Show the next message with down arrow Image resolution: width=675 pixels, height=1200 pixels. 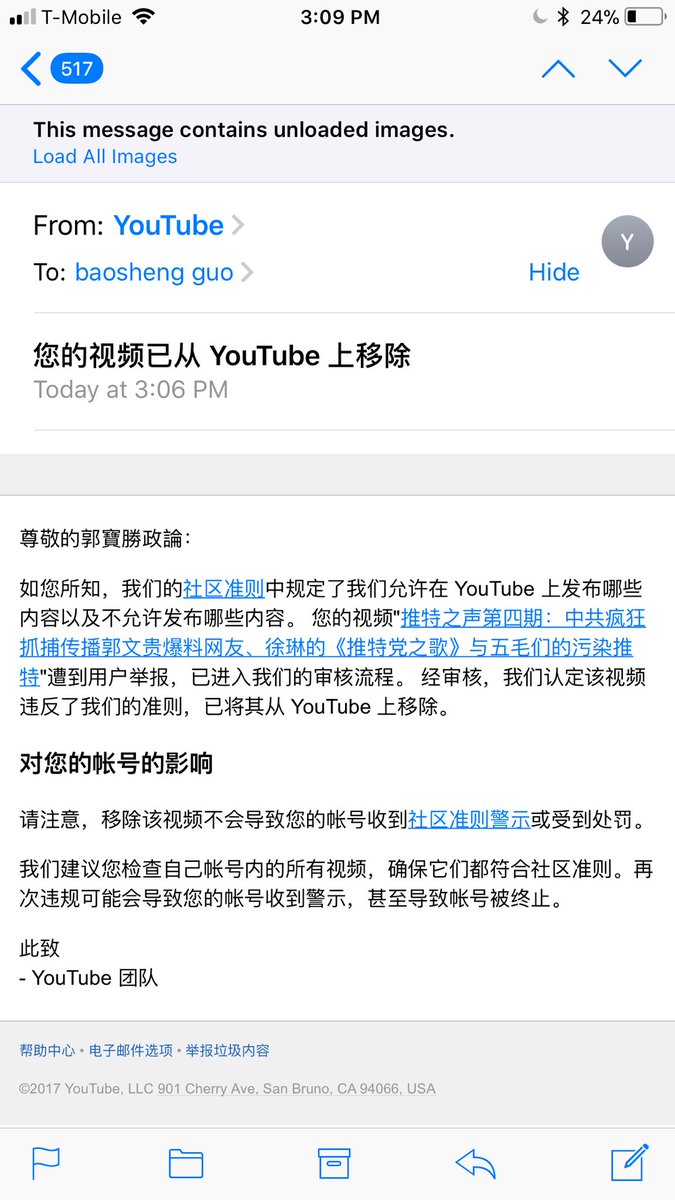[625, 69]
